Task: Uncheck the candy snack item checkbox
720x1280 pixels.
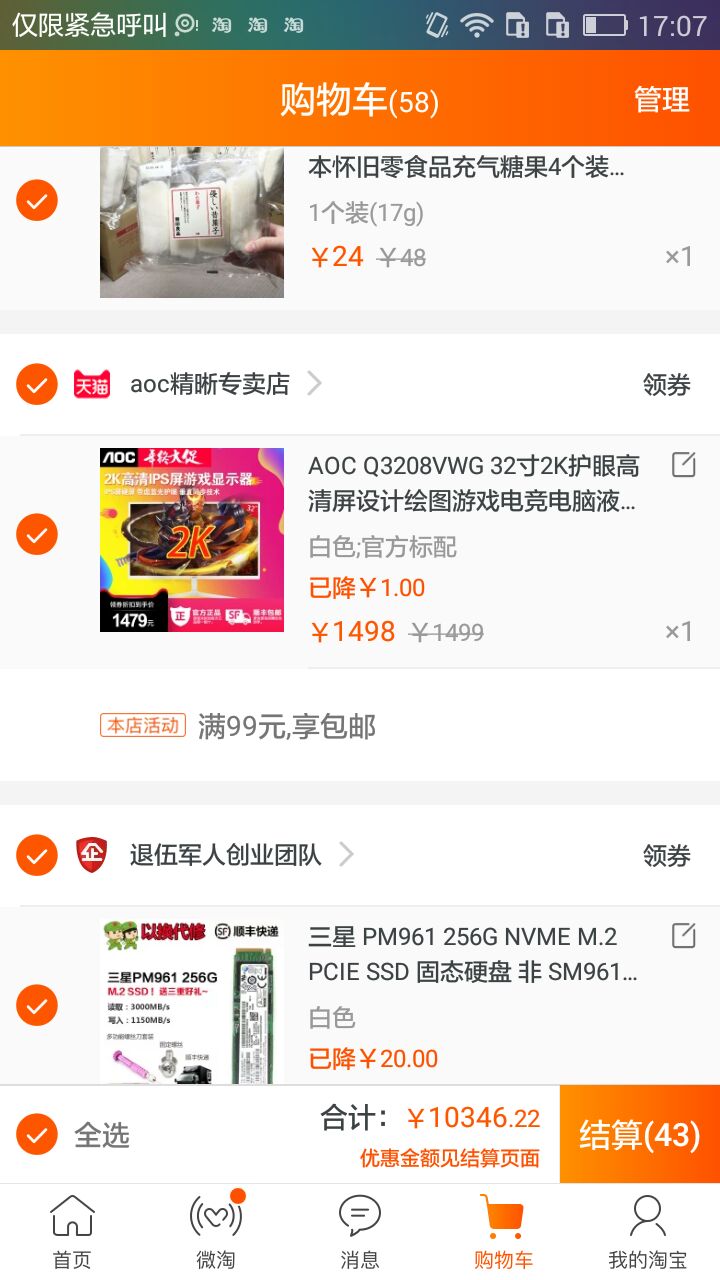Action: coord(37,201)
